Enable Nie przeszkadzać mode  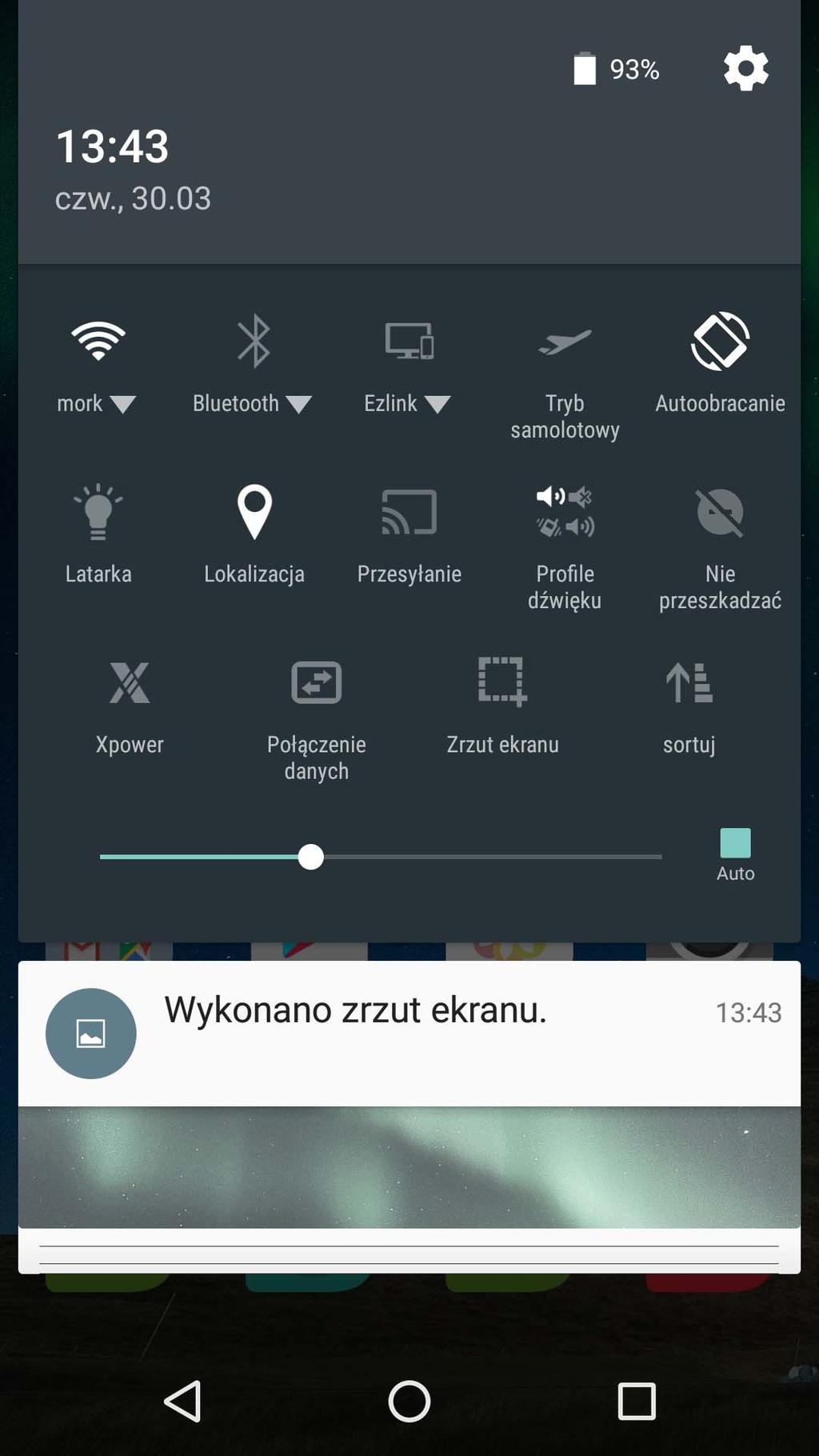coord(720,513)
